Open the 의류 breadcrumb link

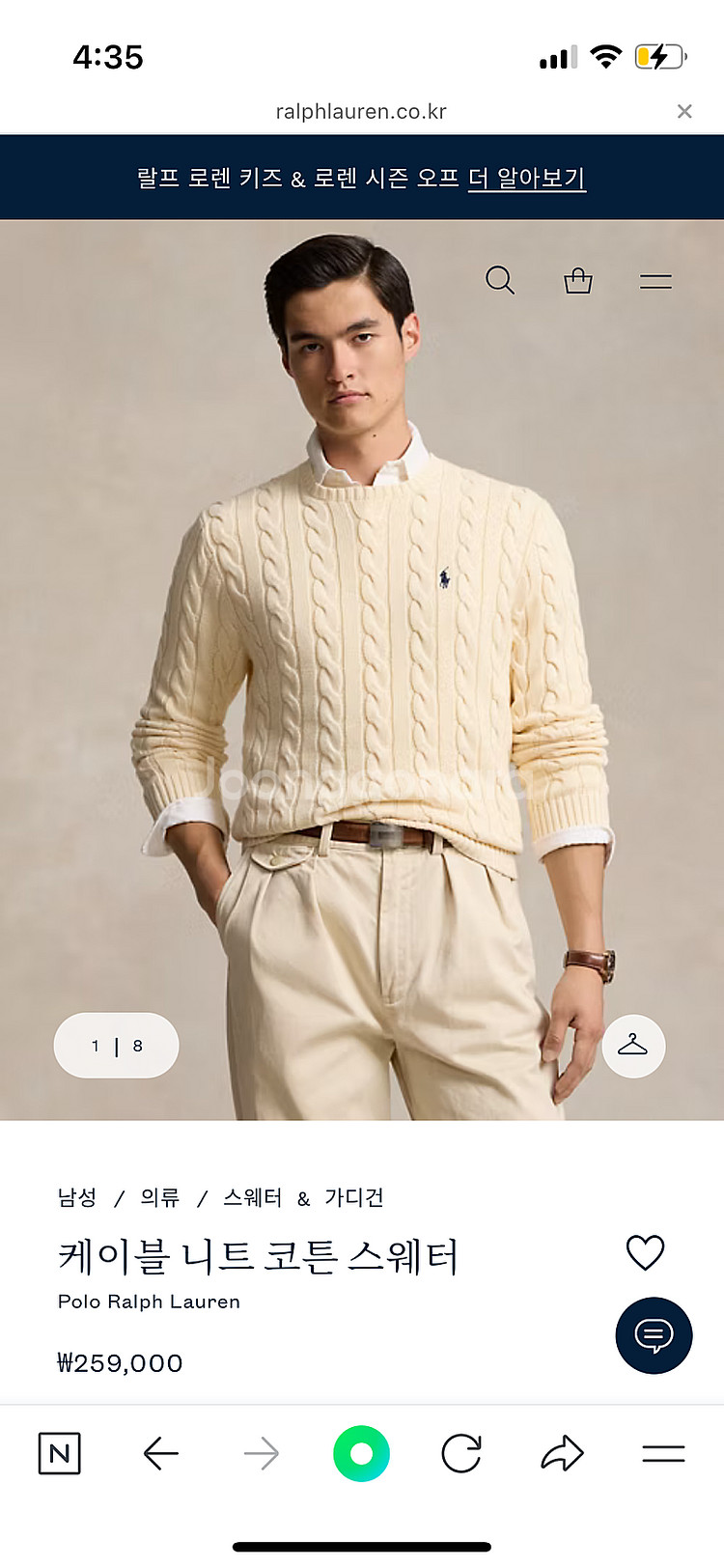pyautogui.click(x=160, y=1198)
